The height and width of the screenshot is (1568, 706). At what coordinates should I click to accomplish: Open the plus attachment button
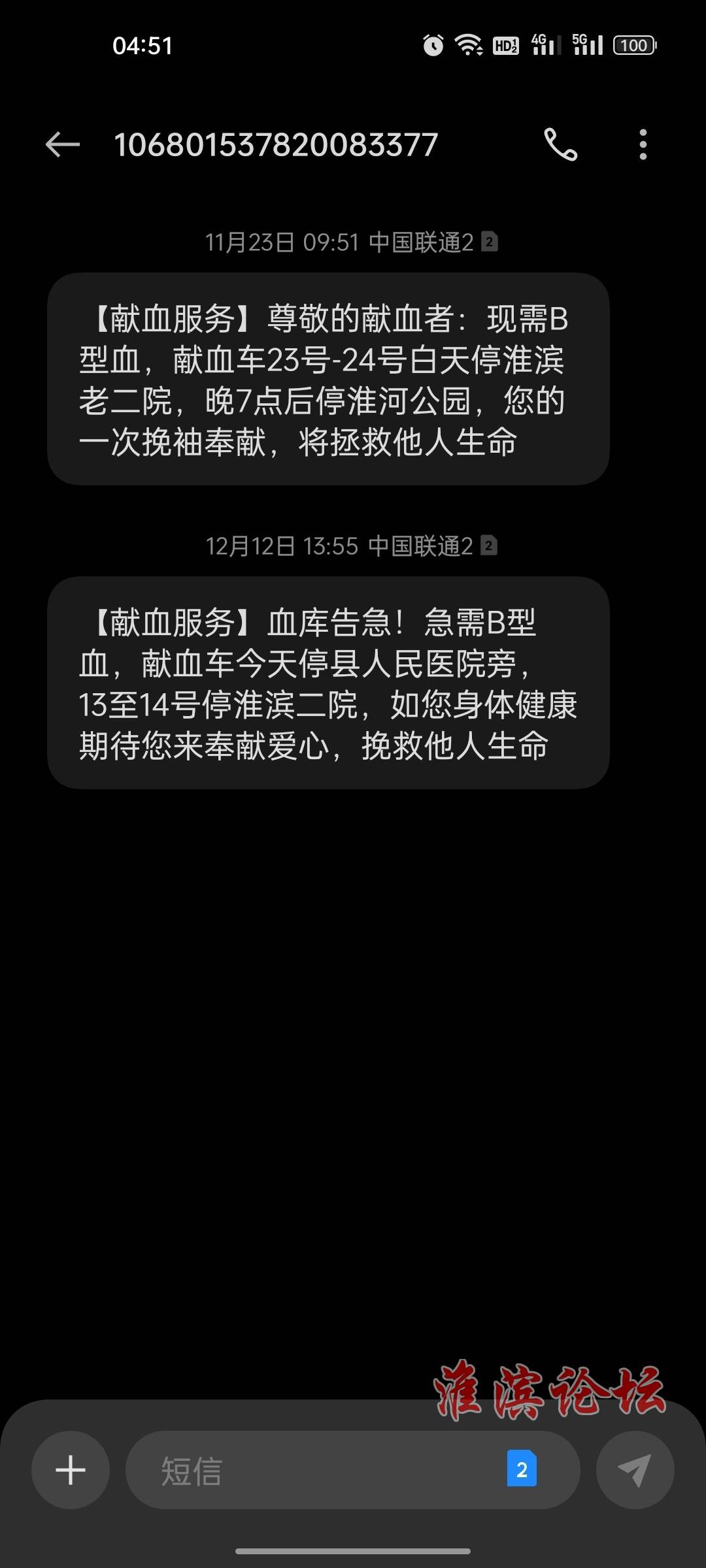pyautogui.click(x=71, y=1470)
